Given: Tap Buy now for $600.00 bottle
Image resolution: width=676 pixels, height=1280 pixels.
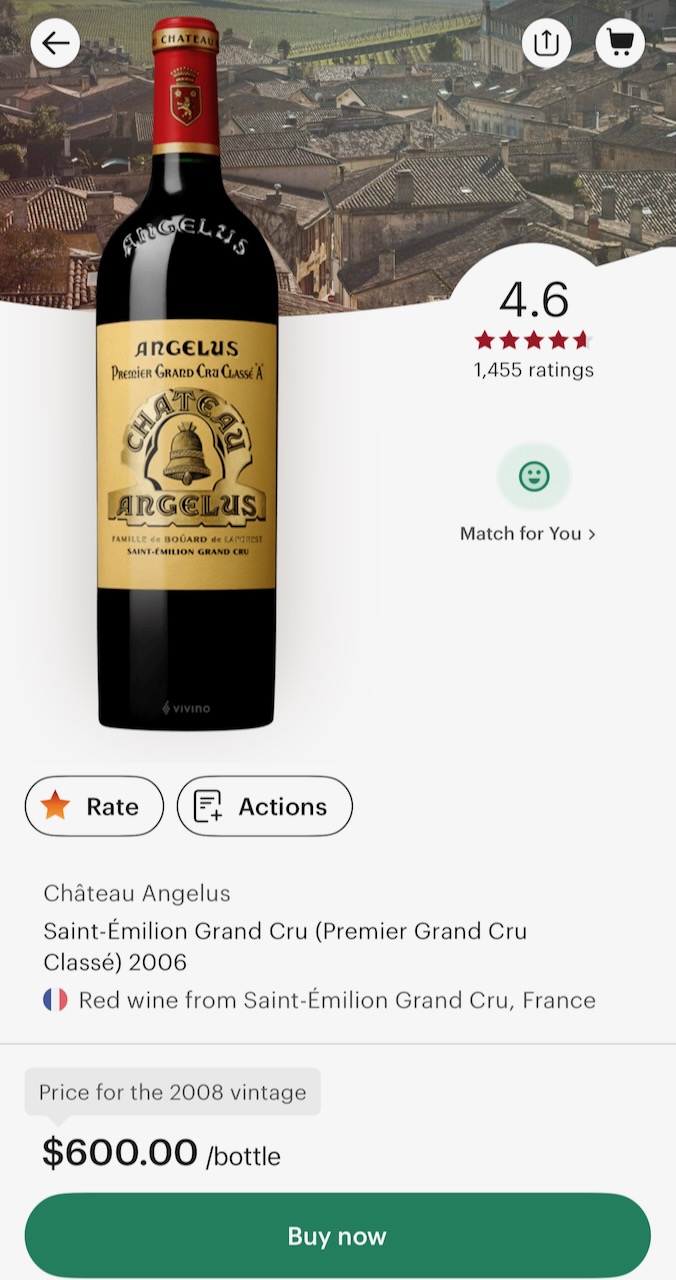Looking at the screenshot, I should 337,1236.
